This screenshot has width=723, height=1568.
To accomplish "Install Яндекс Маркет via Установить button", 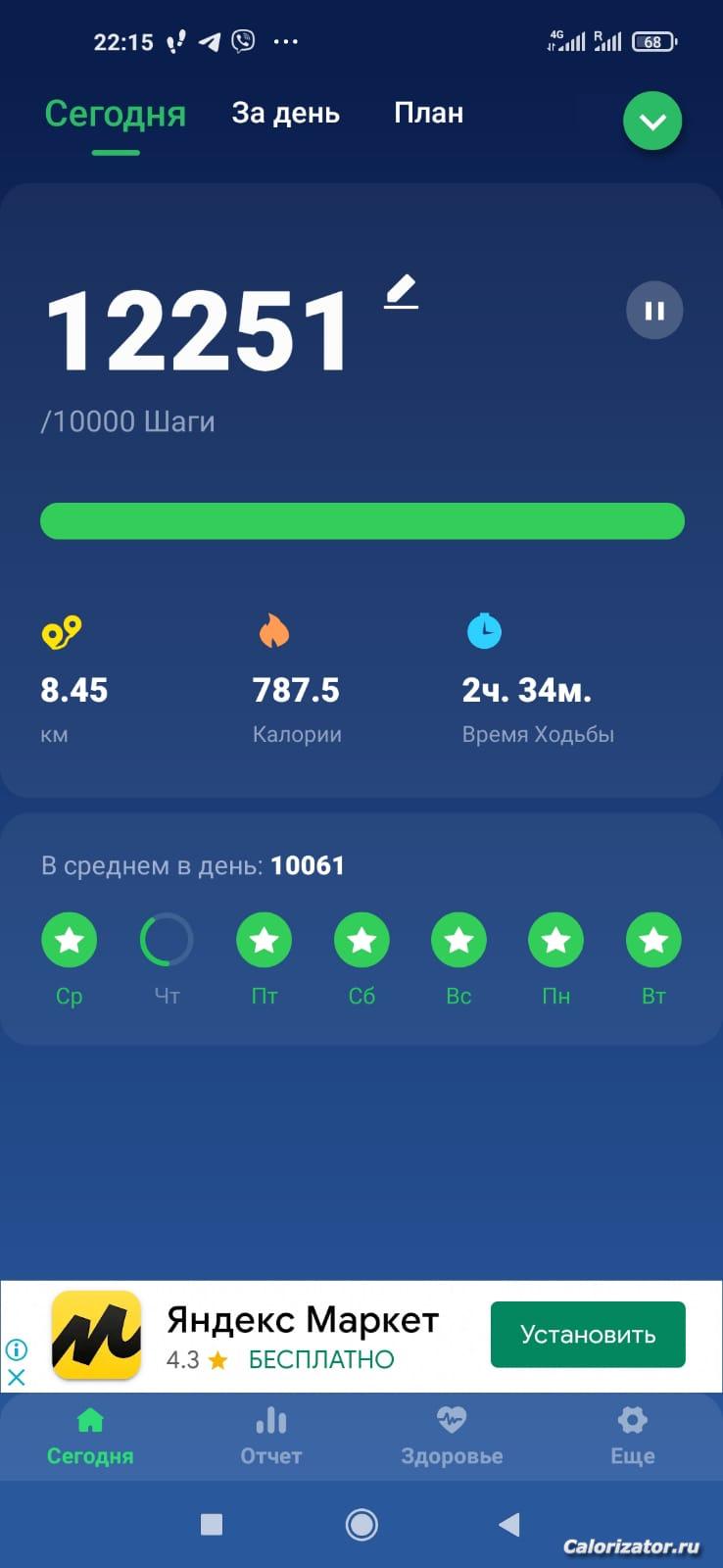I will pos(587,1335).
